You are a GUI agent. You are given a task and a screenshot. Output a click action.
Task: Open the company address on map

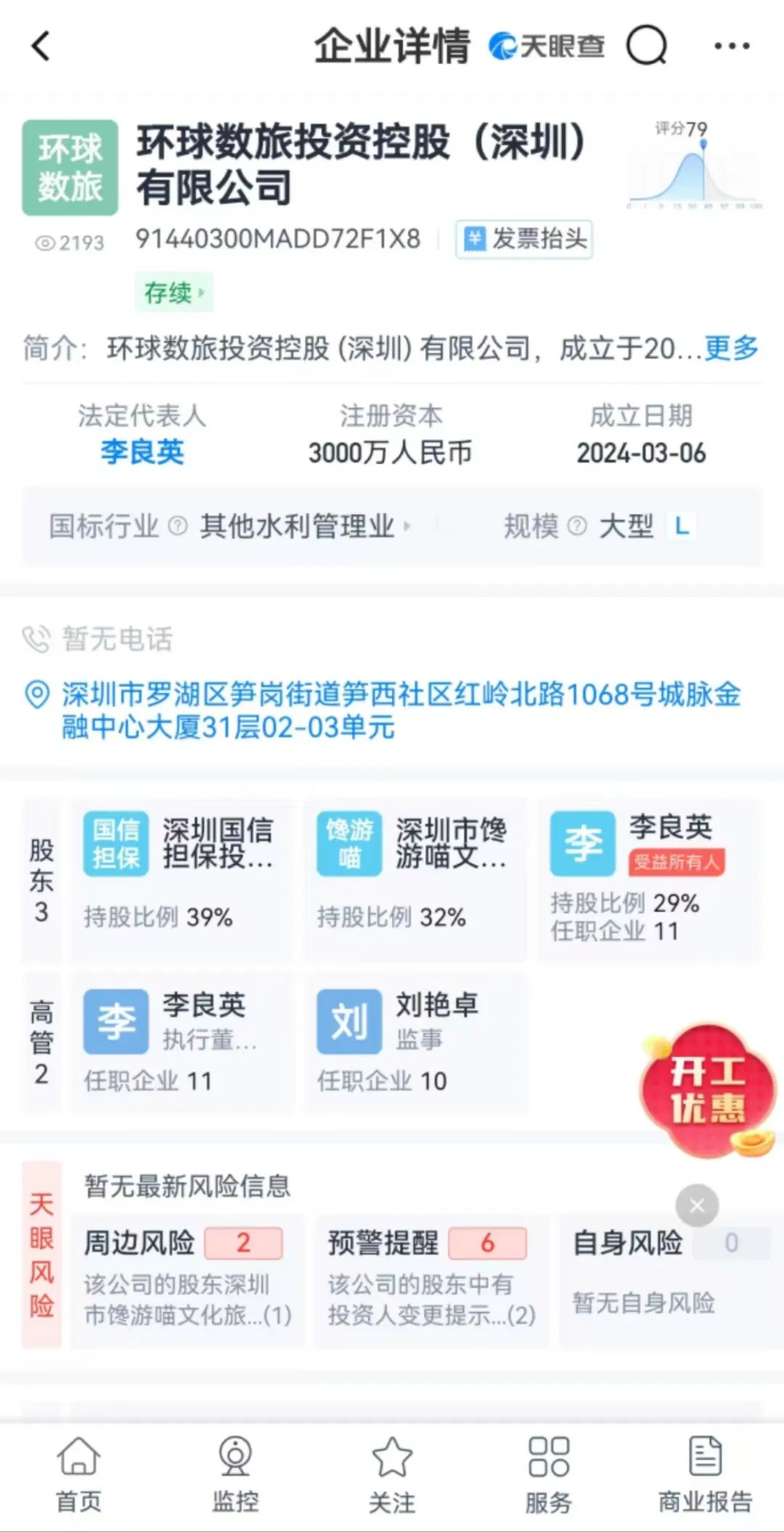[x=399, y=710]
